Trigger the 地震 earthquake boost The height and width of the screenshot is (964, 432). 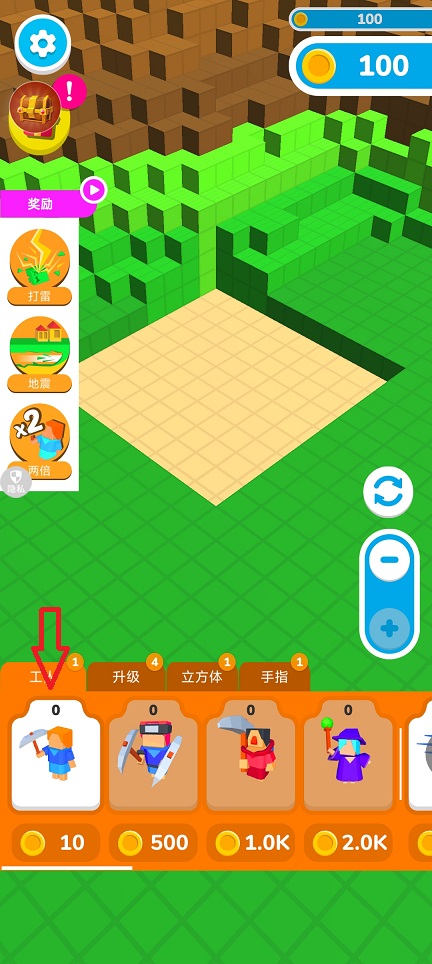[40, 355]
